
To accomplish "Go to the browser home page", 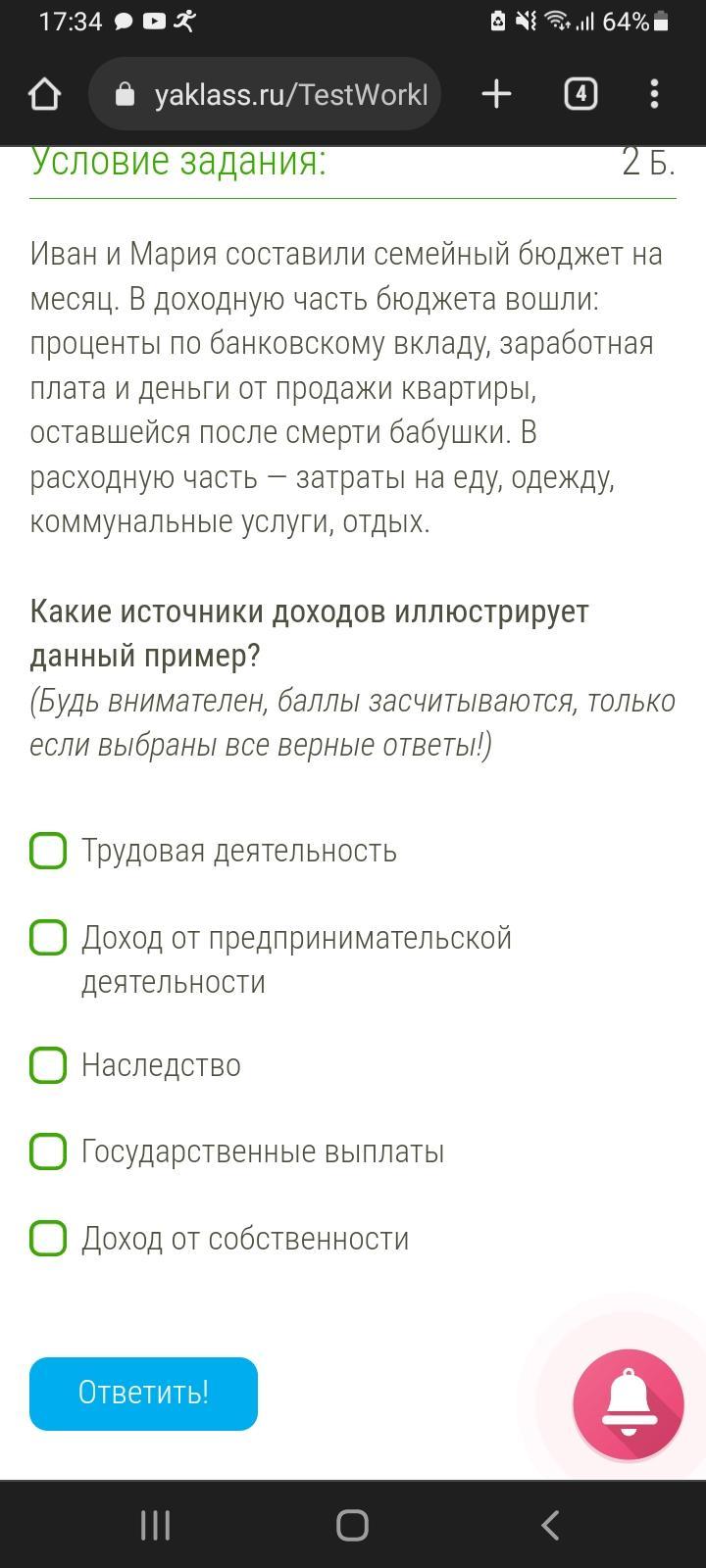I will point(45,94).
